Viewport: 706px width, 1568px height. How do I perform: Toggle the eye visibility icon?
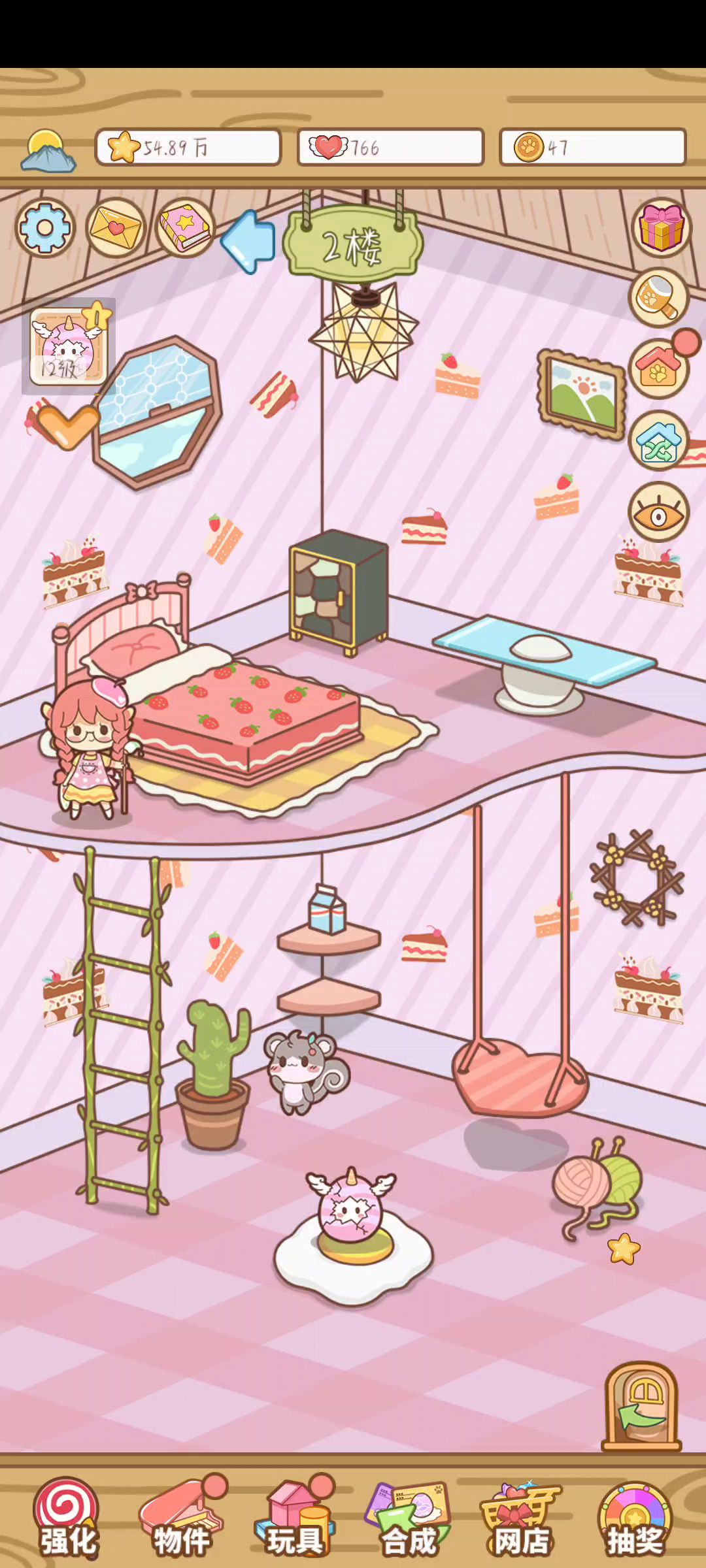point(659,513)
